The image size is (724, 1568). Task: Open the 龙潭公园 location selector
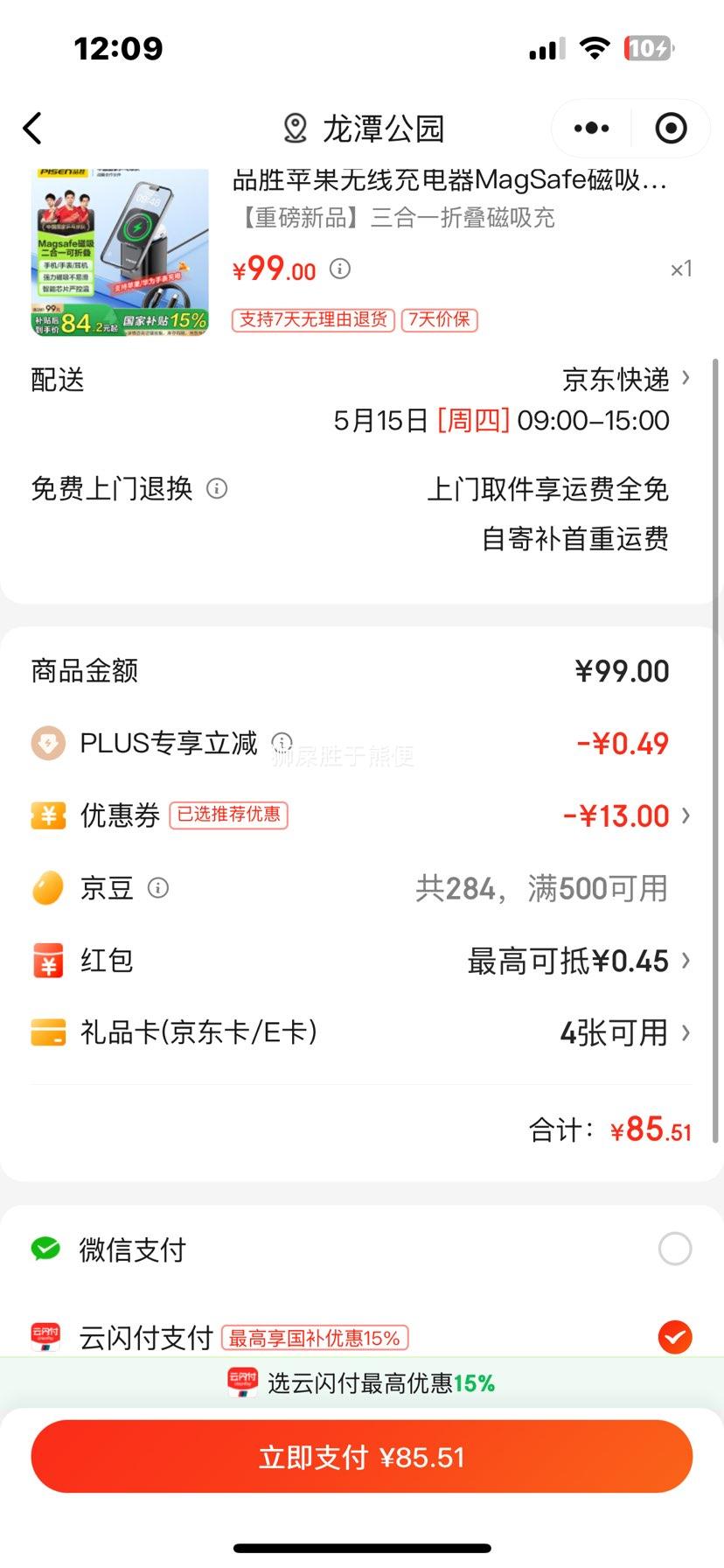click(364, 129)
